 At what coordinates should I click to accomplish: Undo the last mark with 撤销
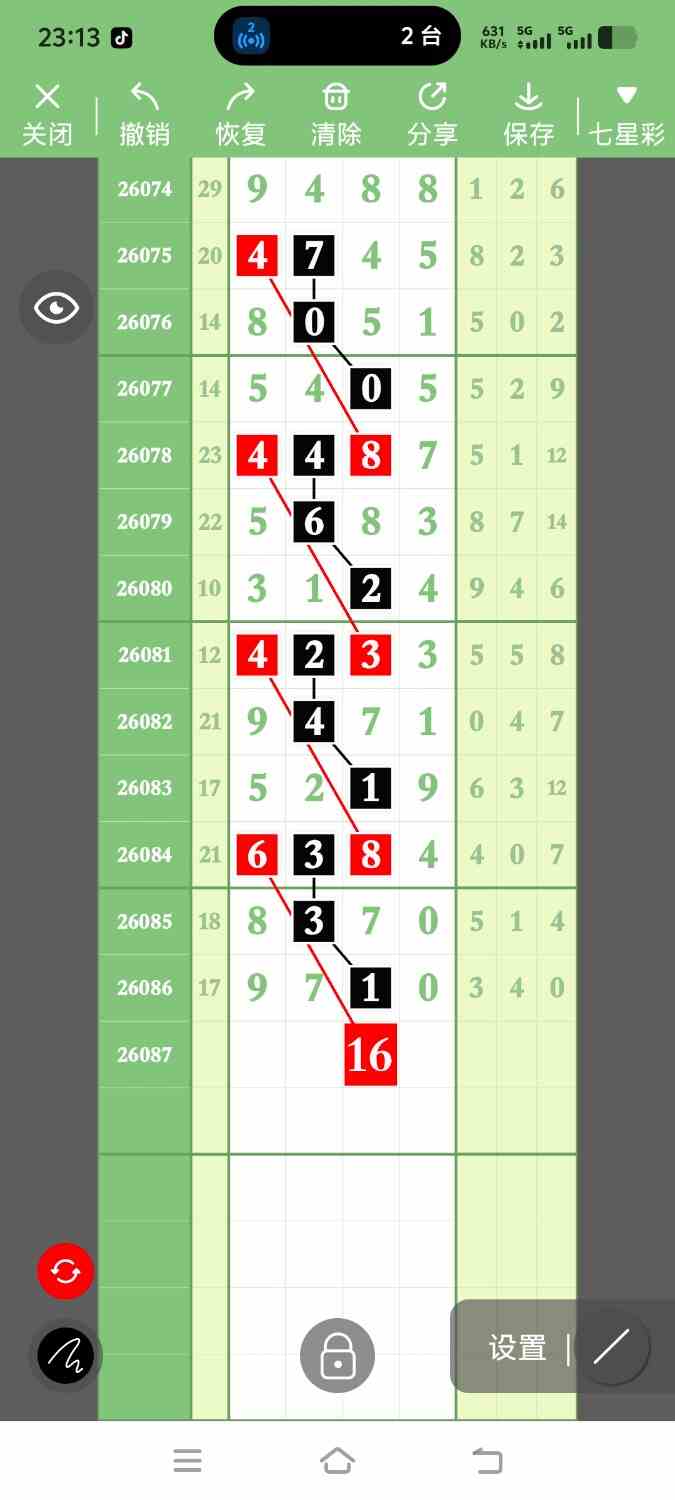coord(144,115)
